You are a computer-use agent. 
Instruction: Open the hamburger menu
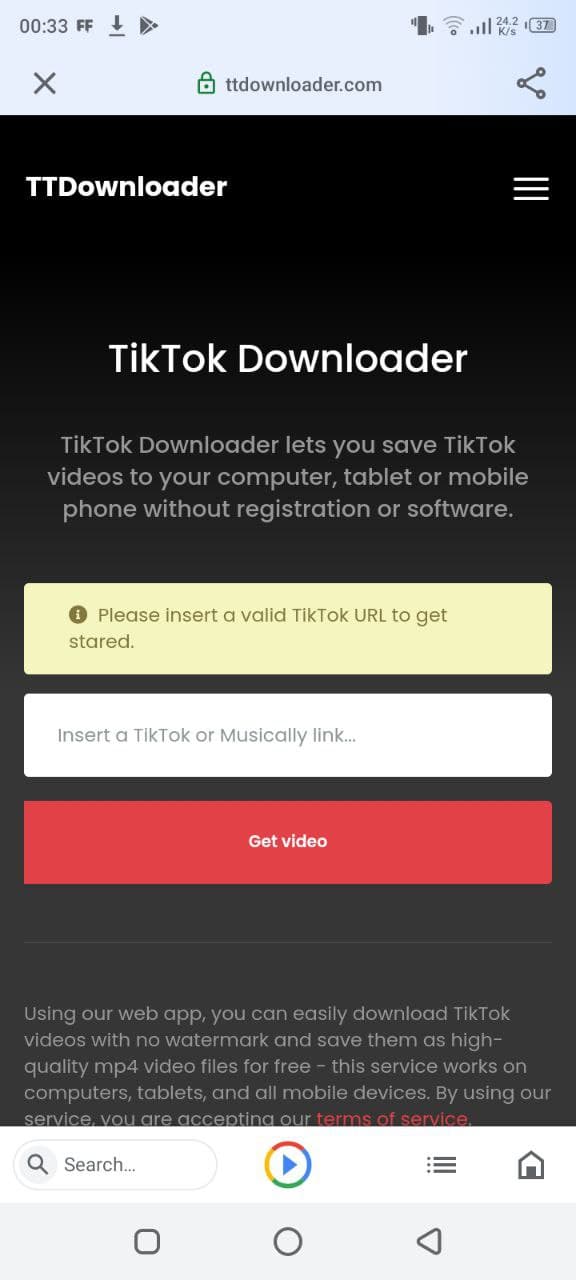click(x=531, y=189)
